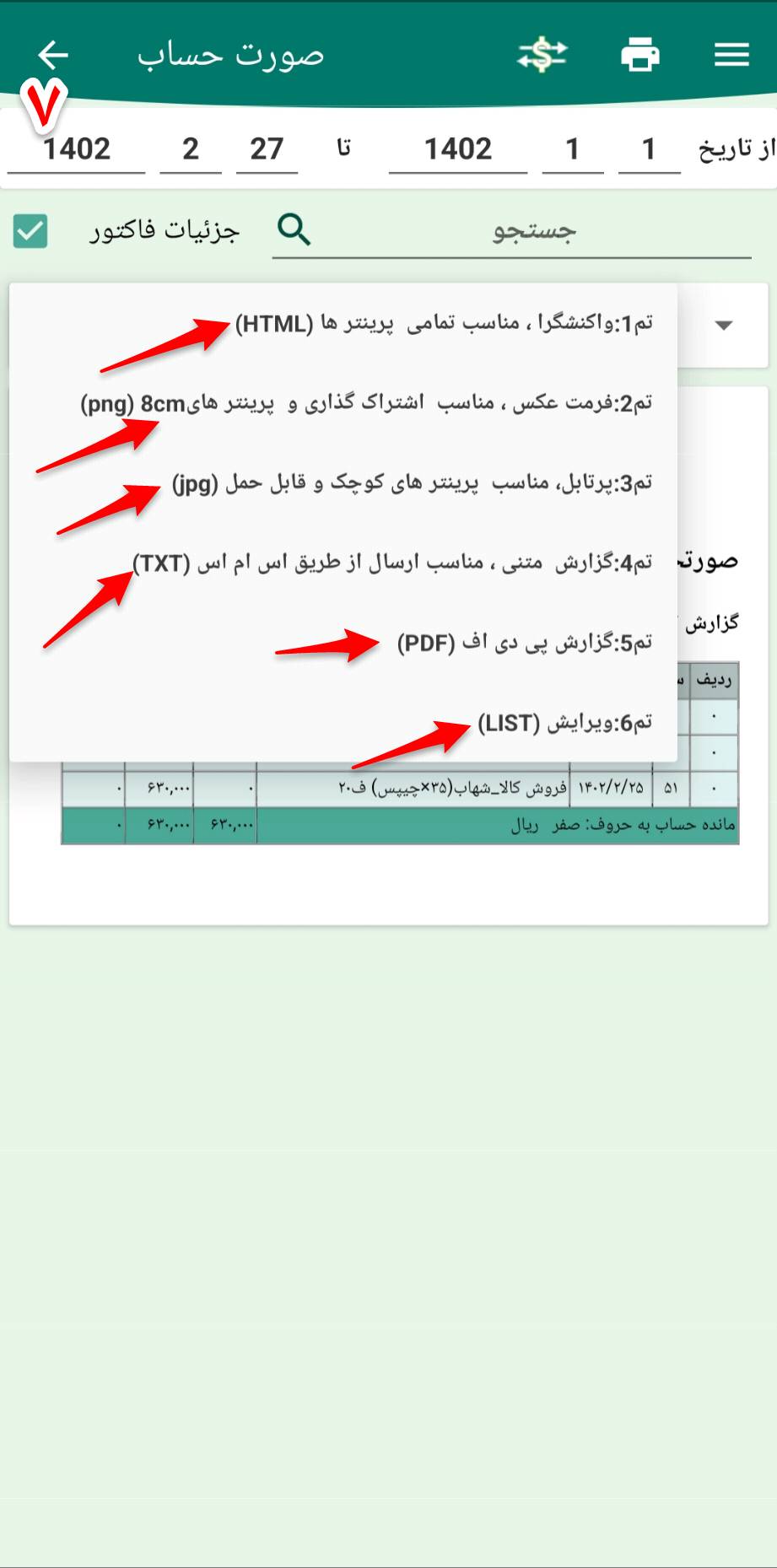Viewport: 777px width, 1568px height.
Task: Select theme 5 PDF report
Action: pyautogui.click(x=524, y=644)
